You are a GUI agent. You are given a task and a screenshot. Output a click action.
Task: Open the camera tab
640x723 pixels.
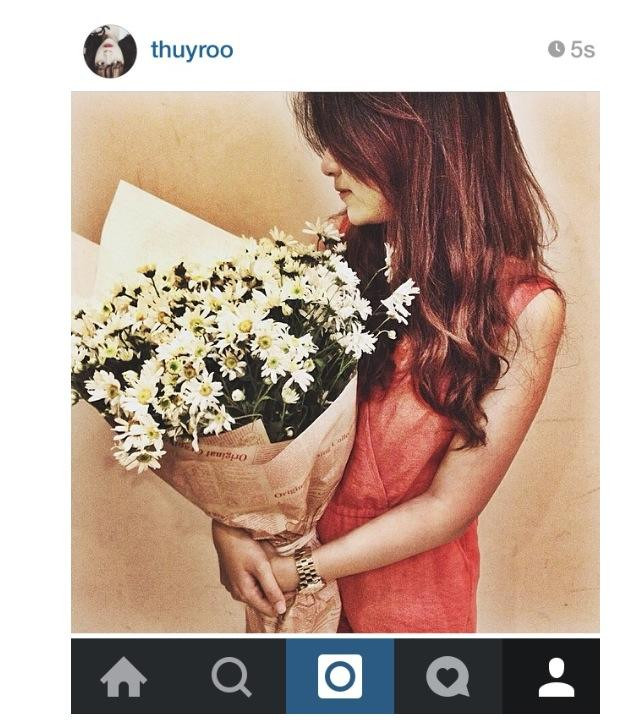coord(340,677)
